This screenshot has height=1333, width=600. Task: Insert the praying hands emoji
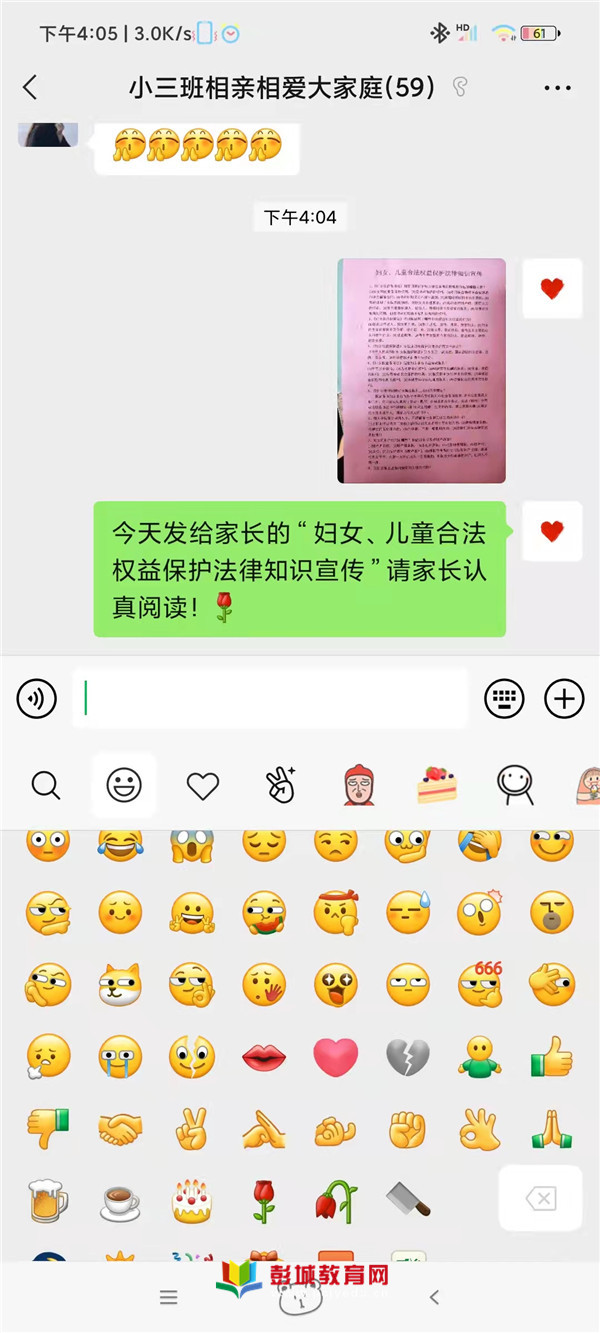[551, 1129]
